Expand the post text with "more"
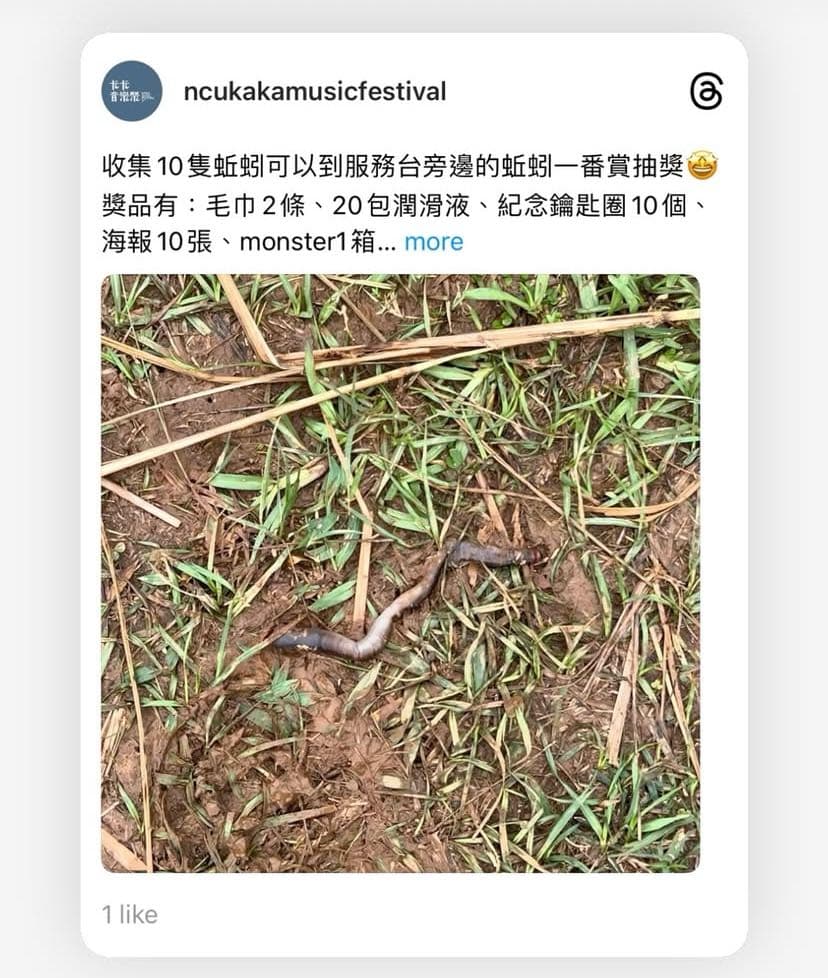This screenshot has width=828, height=978. pos(433,242)
